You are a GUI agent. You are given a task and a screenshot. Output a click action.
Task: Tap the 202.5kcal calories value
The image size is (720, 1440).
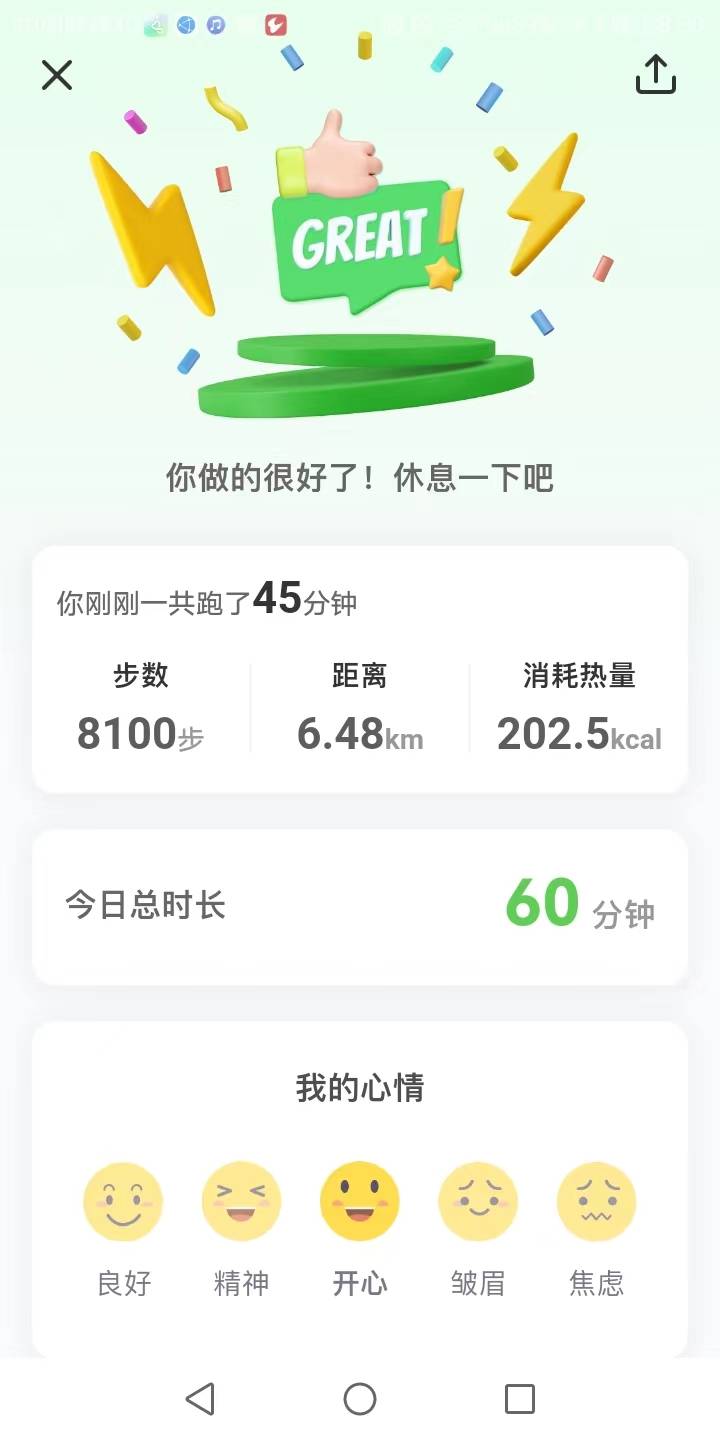coord(579,734)
